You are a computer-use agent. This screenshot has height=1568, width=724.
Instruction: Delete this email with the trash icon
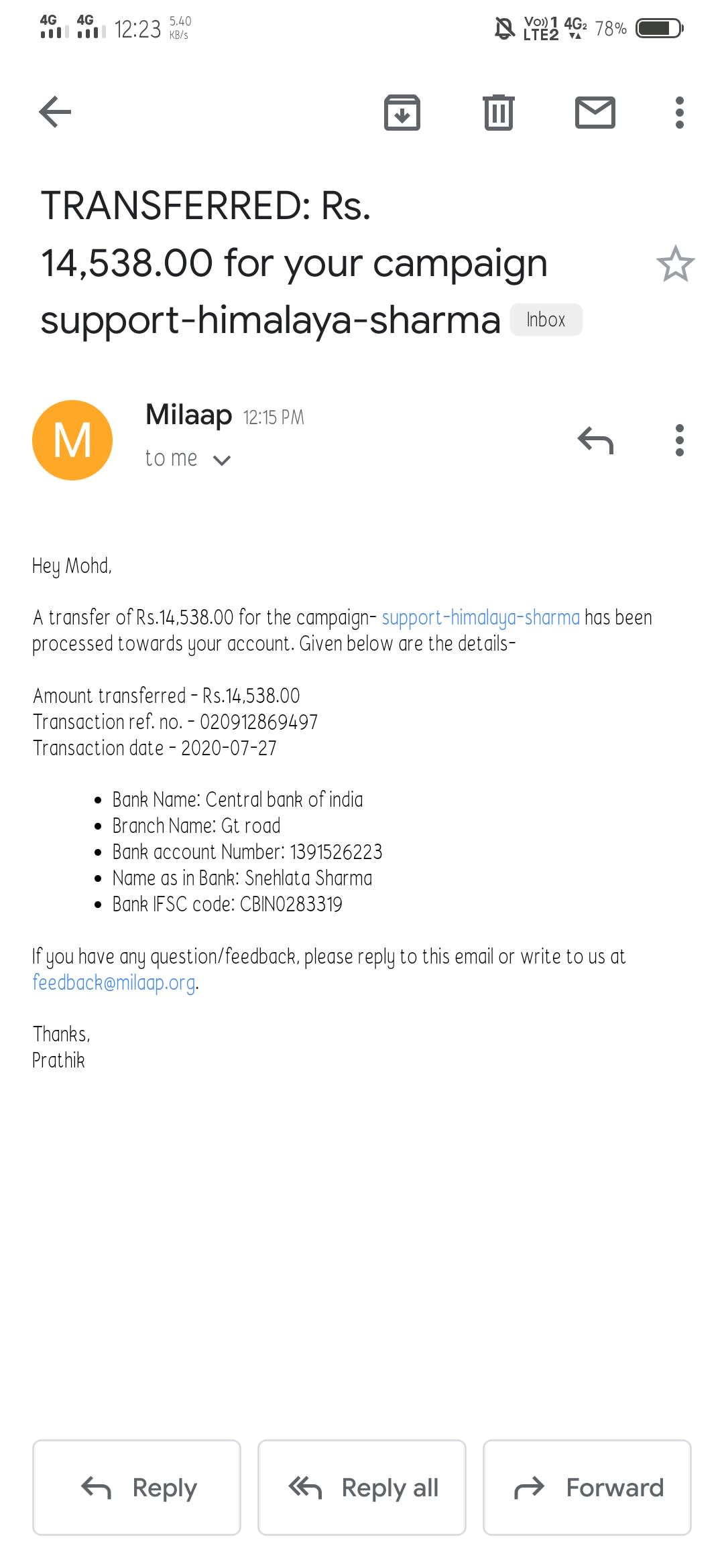[x=498, y=112]
